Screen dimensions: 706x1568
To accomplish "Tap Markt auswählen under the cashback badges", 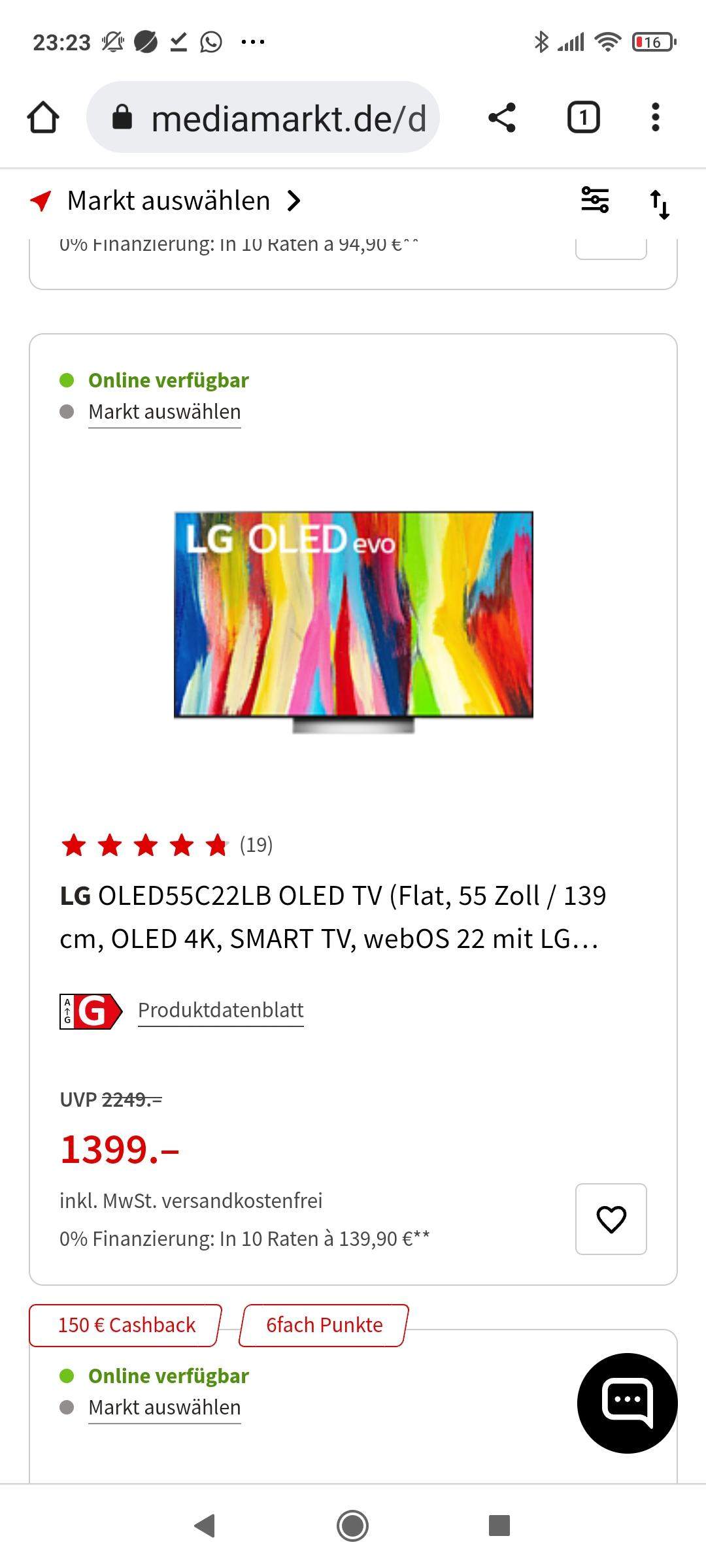I will point(165,1407).
